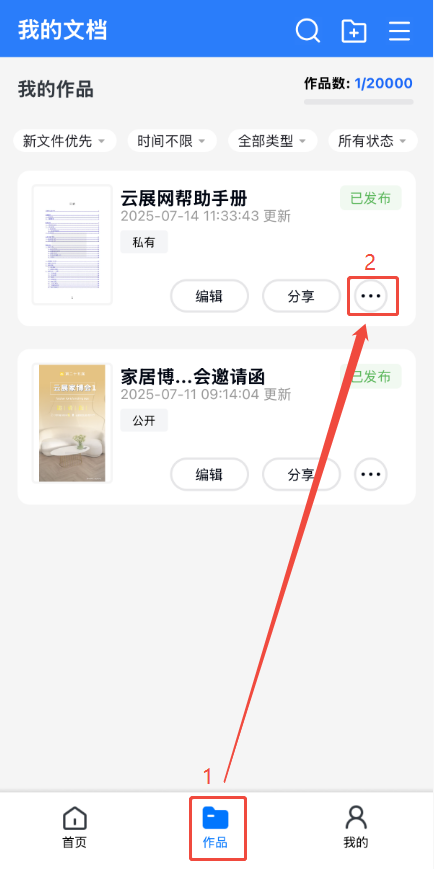The width and height of the screenshot is (434, 869).
Task: Switch to the 首页 tab
Action: click(74, 827)
